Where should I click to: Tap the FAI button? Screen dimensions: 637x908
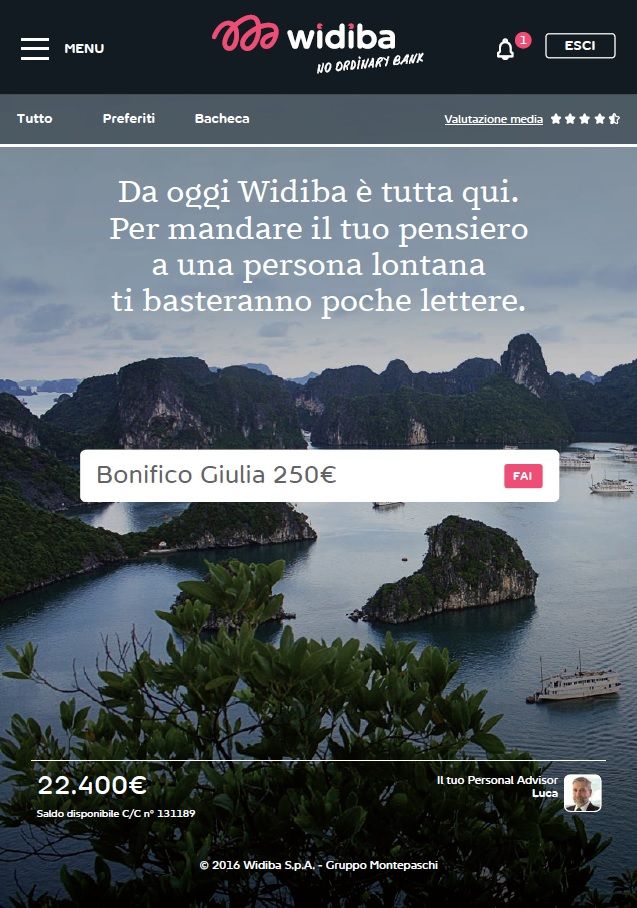pos(522,476)
